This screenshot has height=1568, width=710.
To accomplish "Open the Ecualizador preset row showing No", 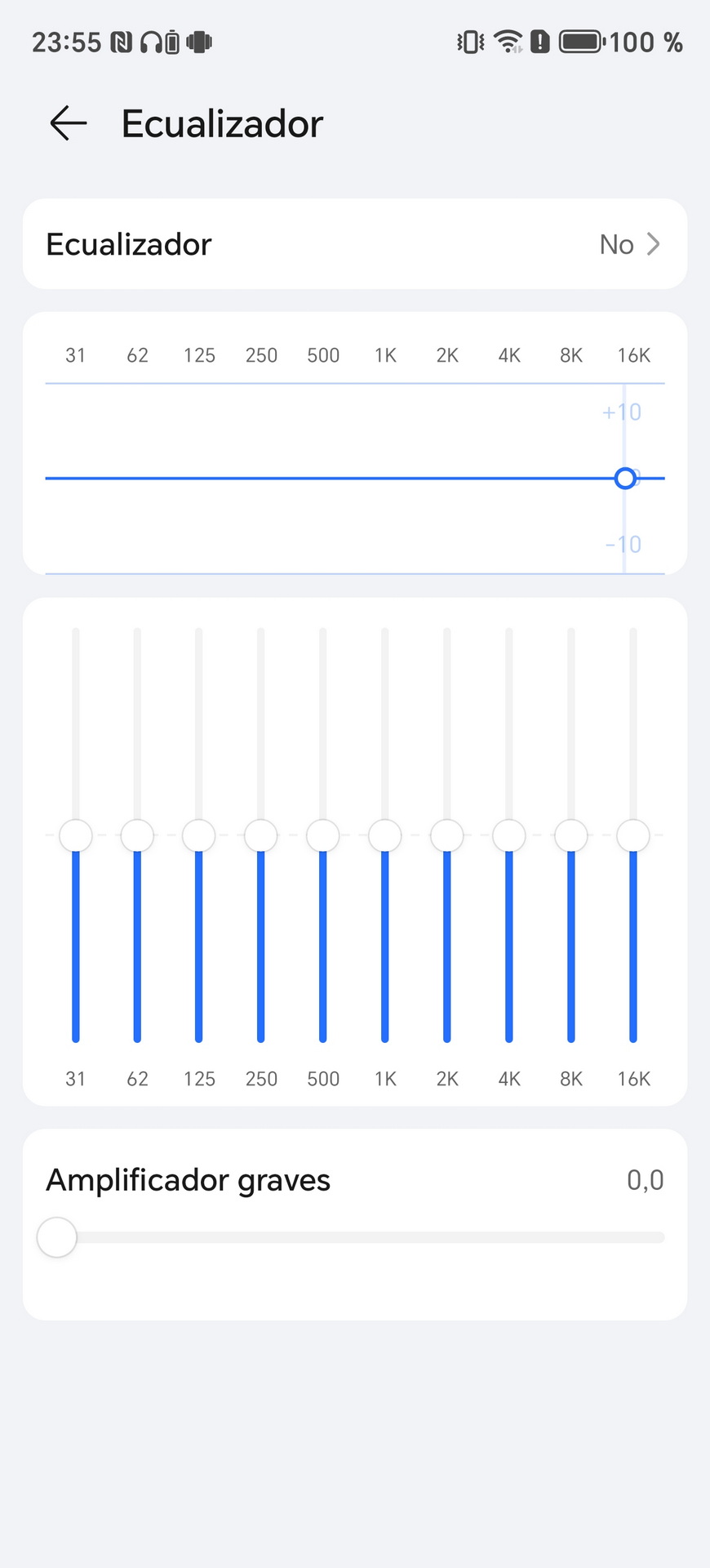I will coord(355,244).
